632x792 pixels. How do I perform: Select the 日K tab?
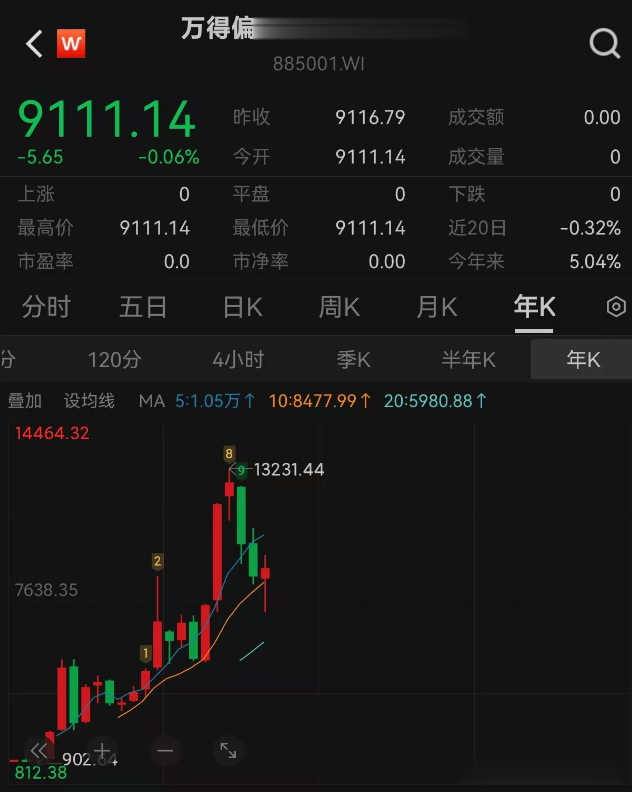click(242, 307)
